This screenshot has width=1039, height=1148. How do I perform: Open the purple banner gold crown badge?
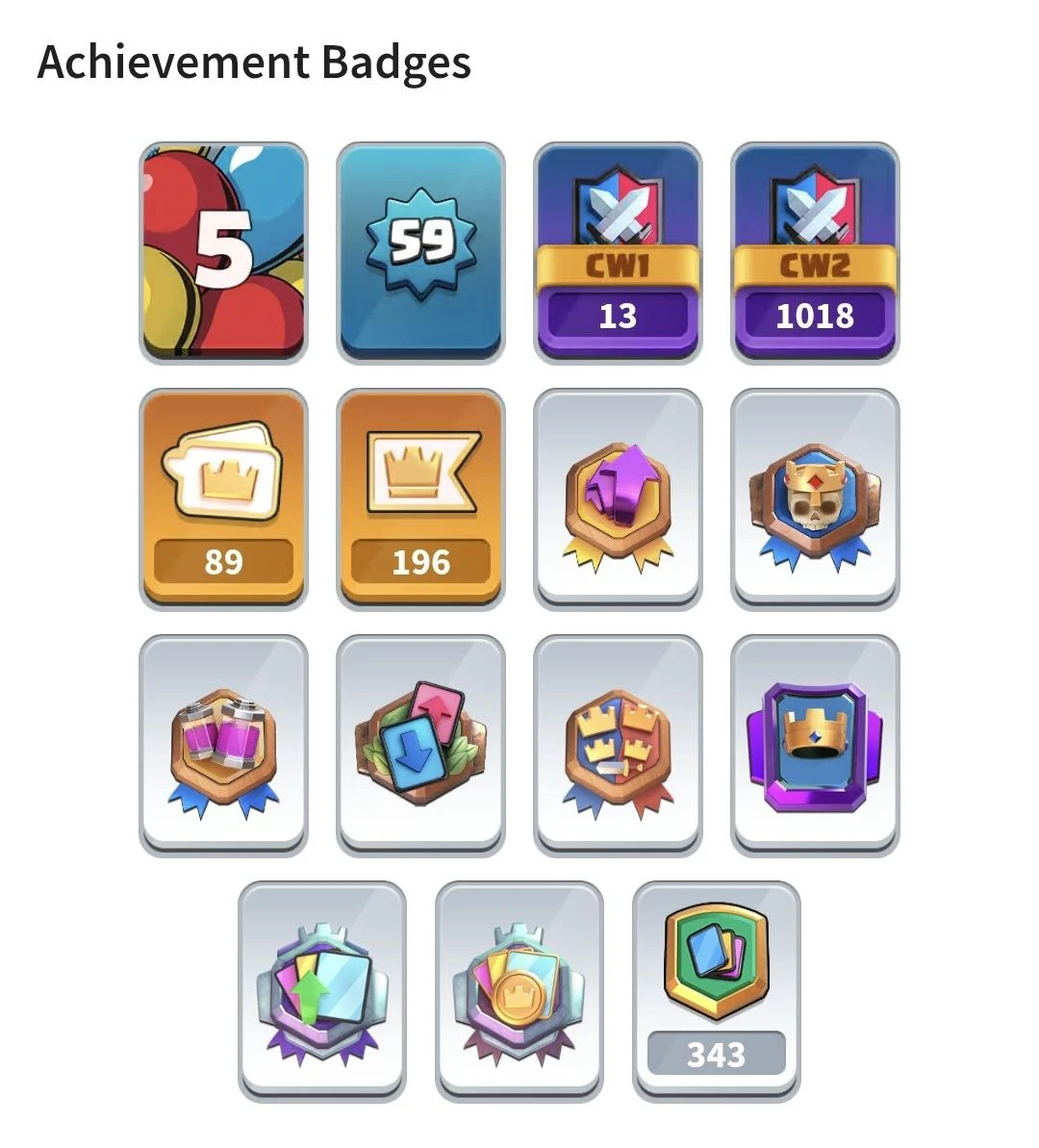(x=815, y=745)
